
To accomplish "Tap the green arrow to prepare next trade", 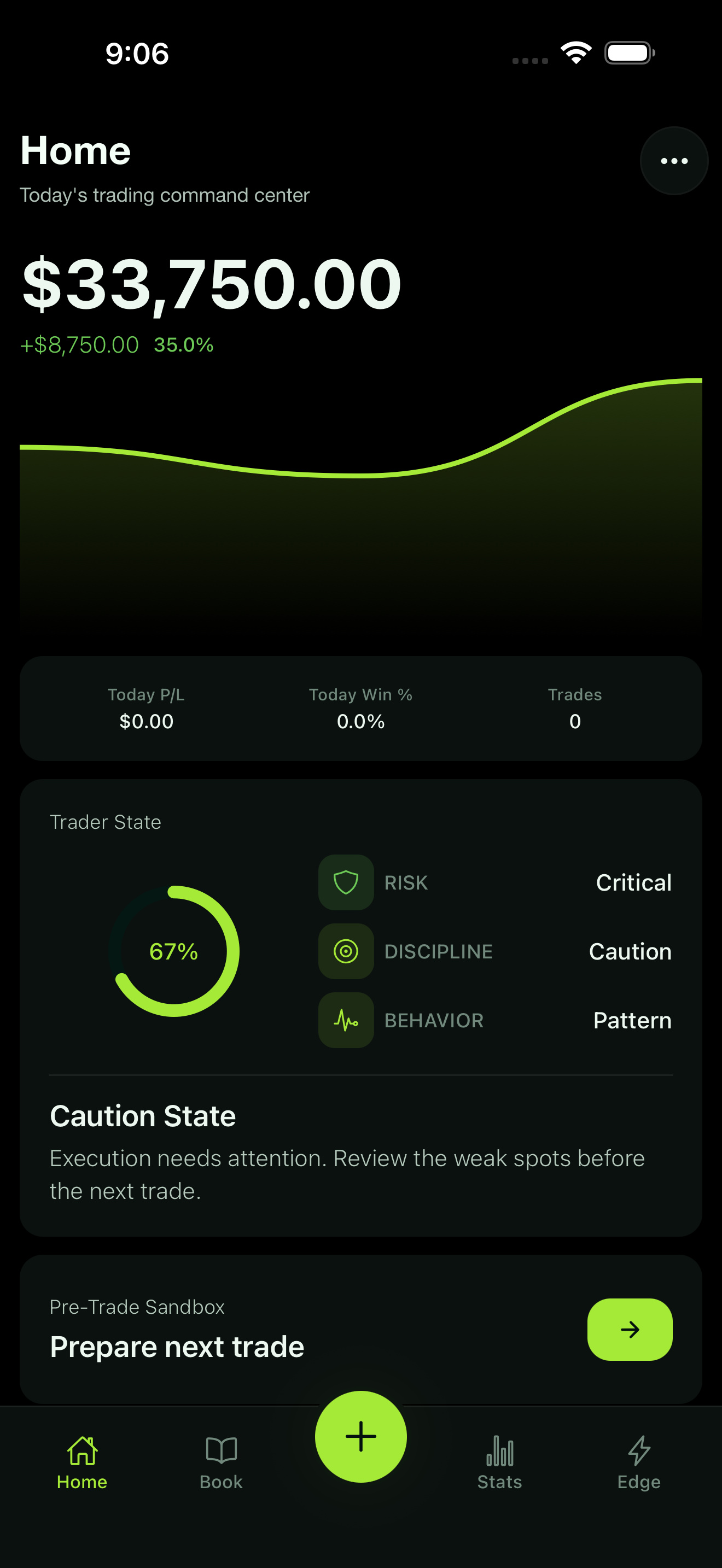I will click(630, 1330).
